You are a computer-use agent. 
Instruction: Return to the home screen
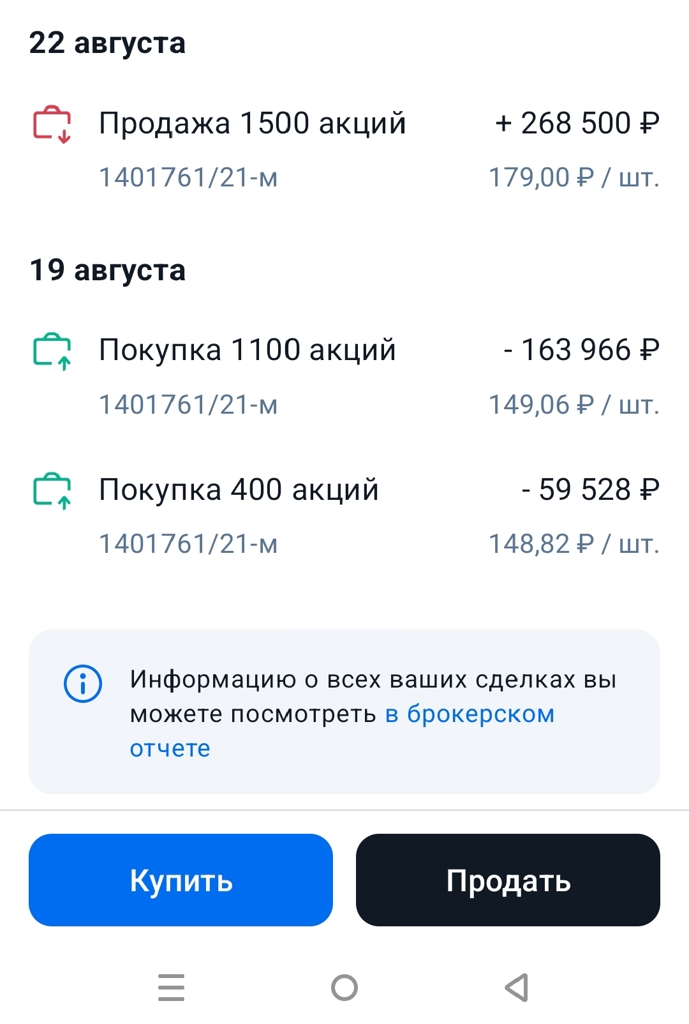pos(344,987)
